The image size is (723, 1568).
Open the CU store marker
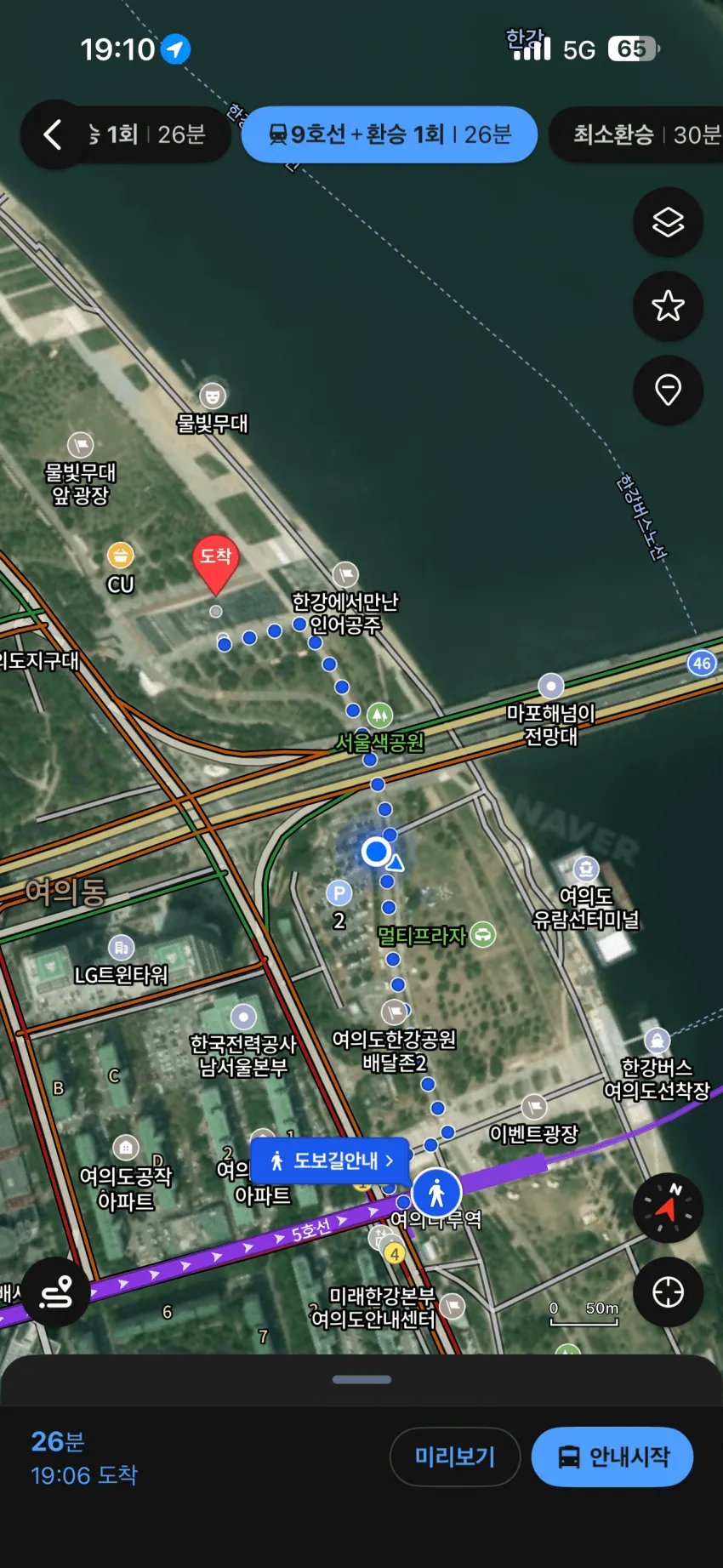coord(121,556)
